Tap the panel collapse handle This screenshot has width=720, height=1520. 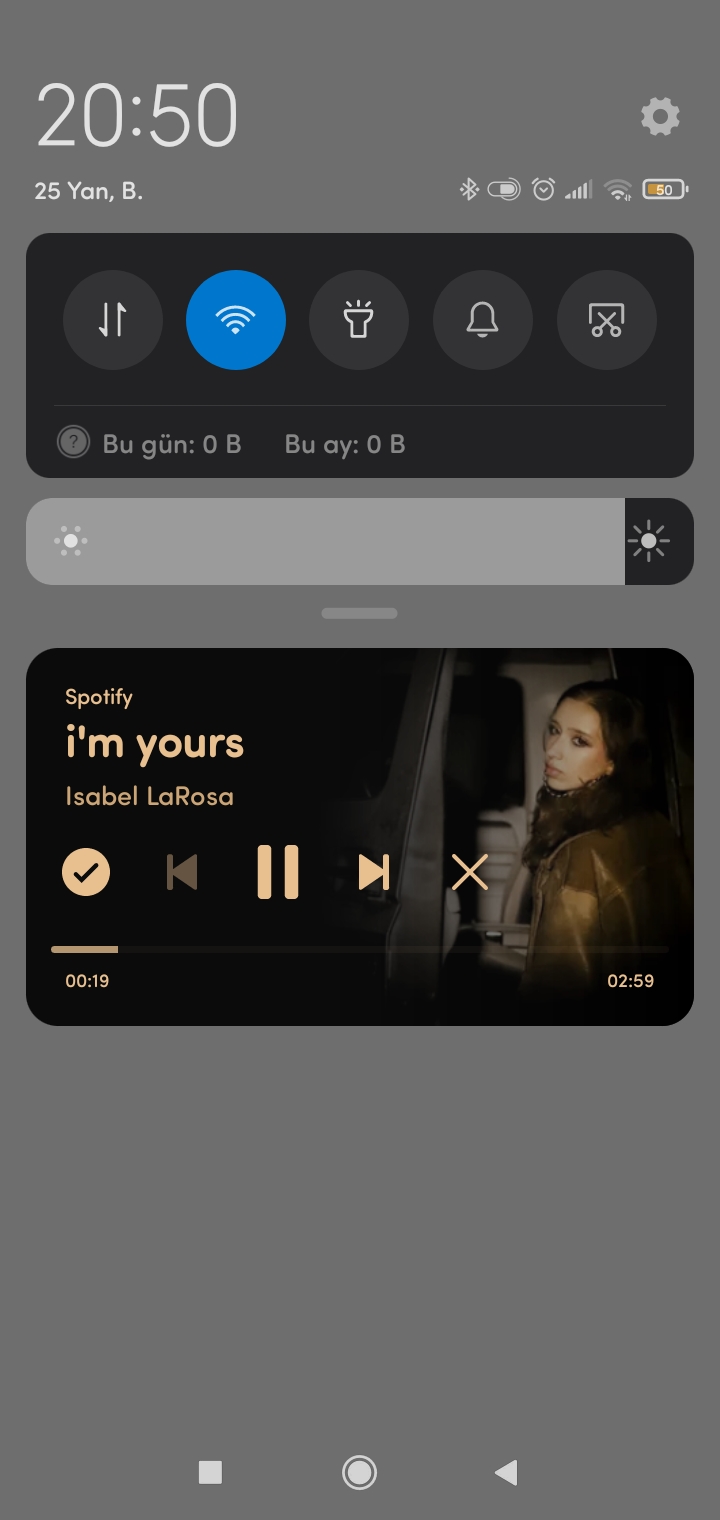(360, 613)
